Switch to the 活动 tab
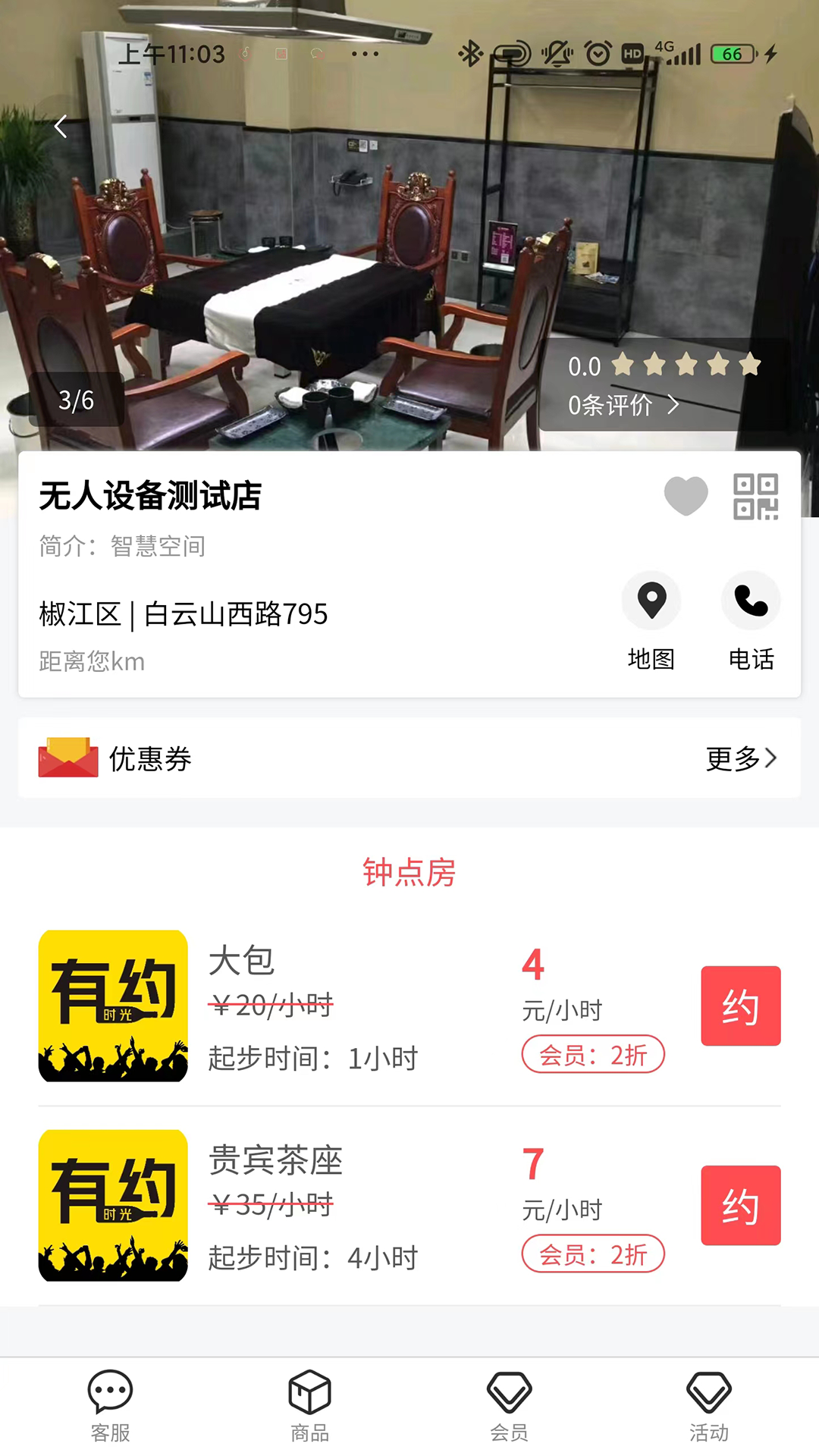 point(708,1405)
